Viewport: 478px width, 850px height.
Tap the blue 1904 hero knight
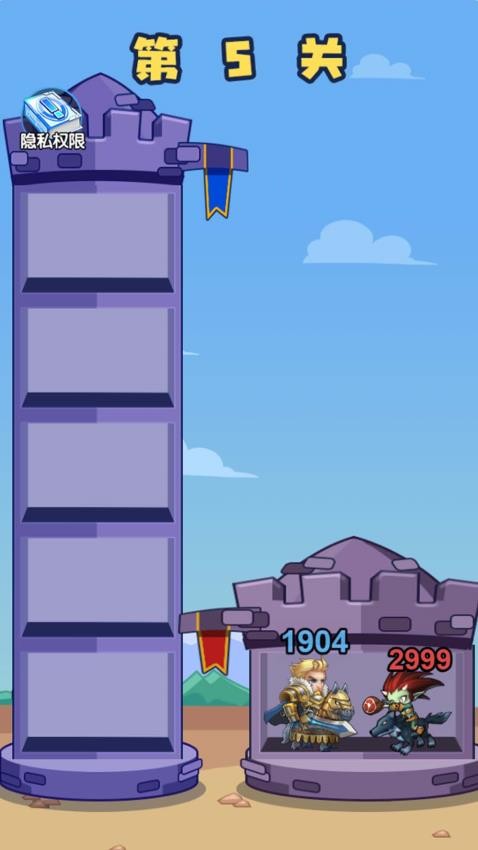coord(309,704)
